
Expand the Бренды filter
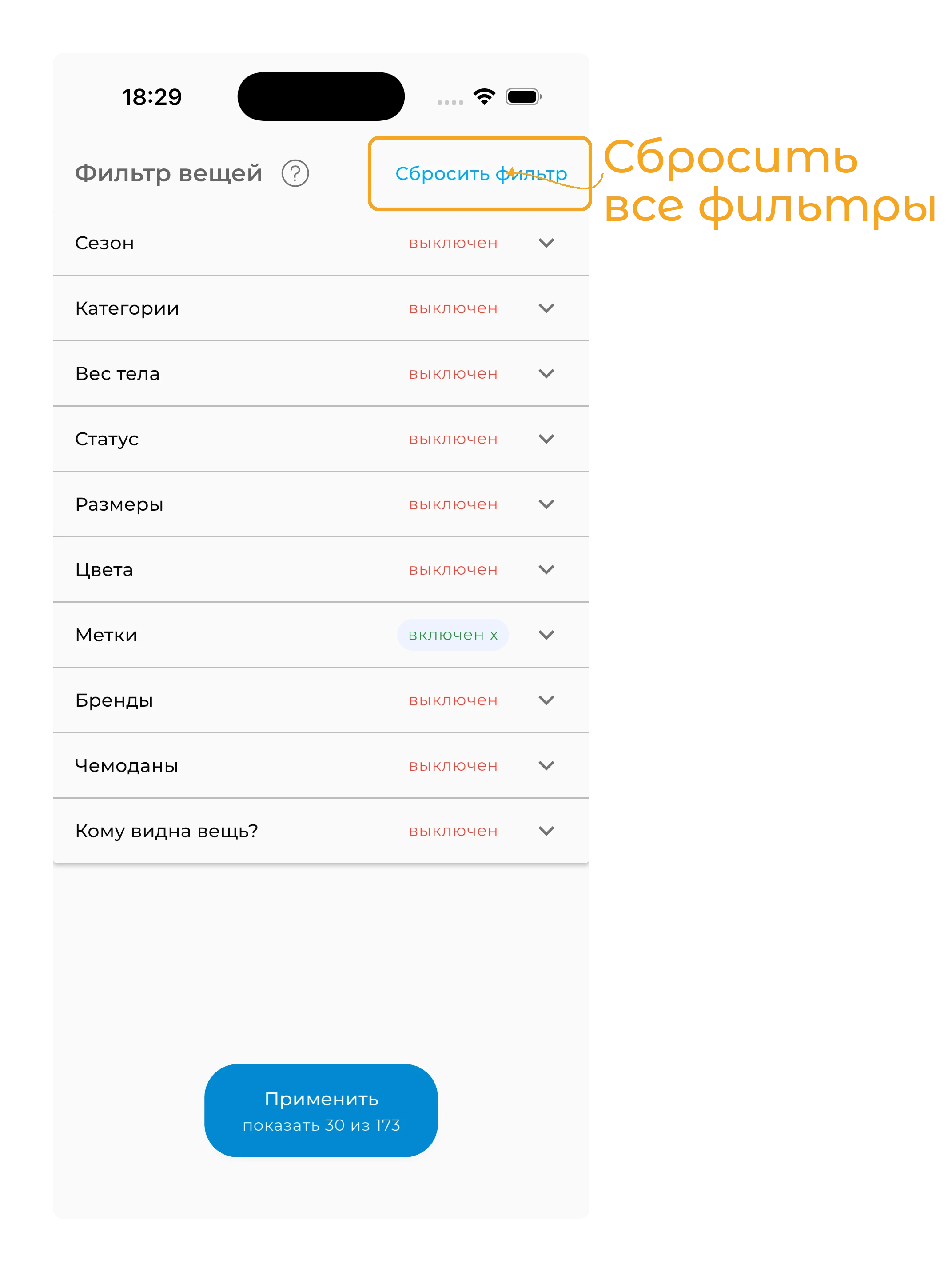546,700
